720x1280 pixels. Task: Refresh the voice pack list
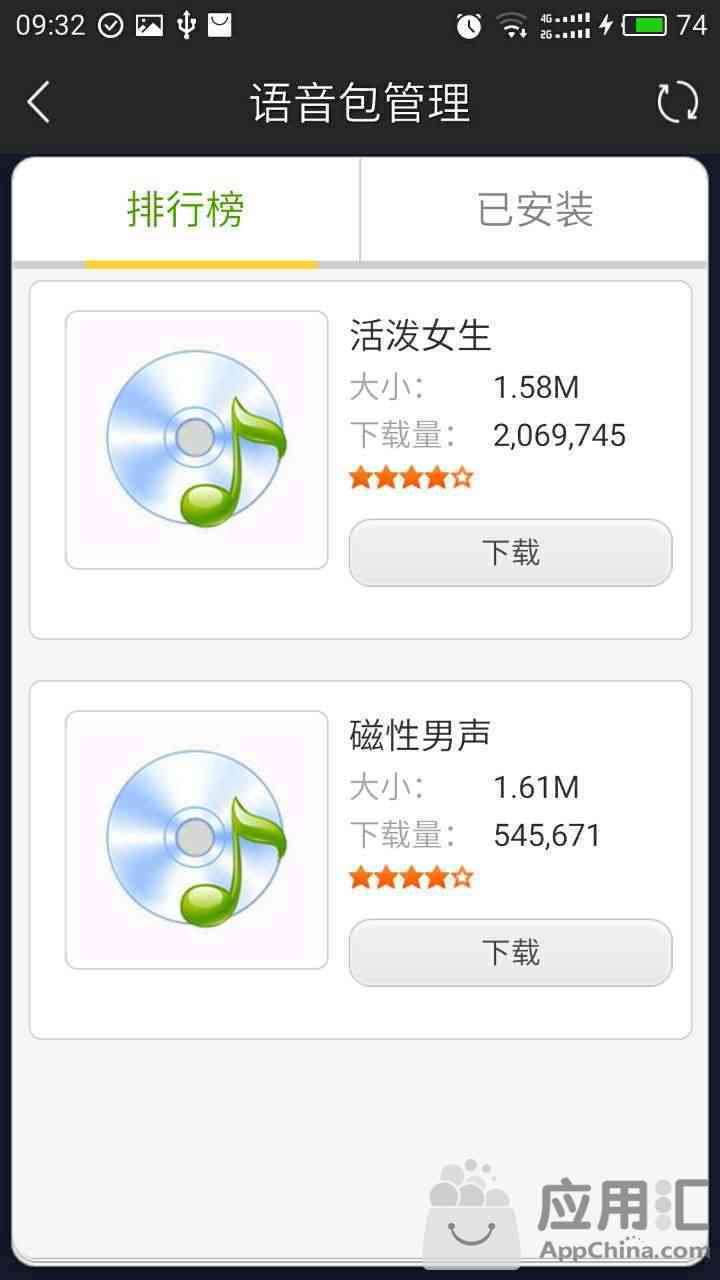677,102
